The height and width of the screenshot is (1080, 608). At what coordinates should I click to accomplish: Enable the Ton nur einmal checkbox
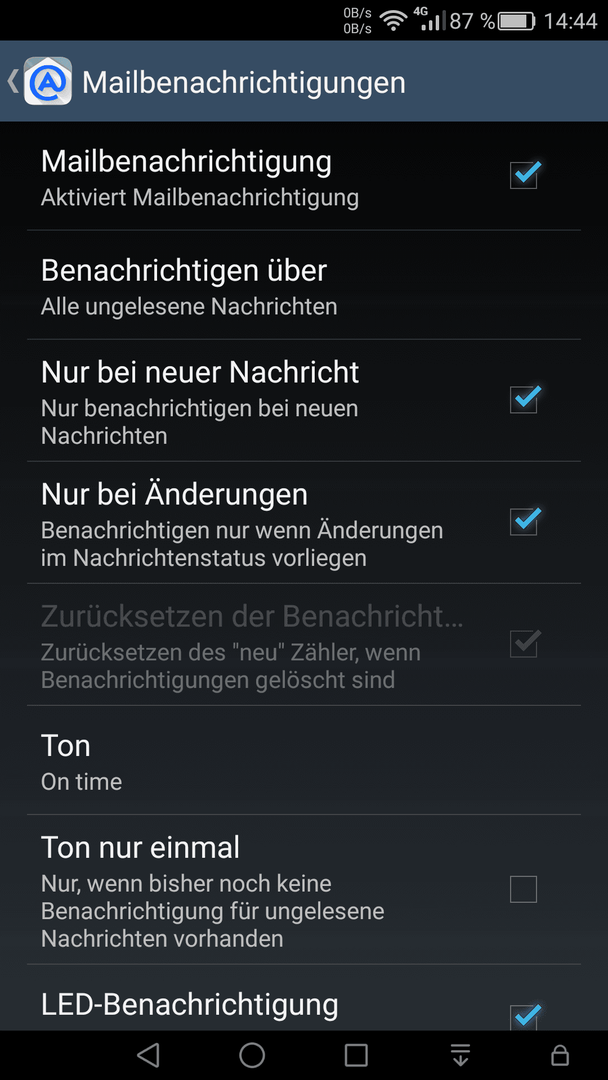[x=524, y=889]
